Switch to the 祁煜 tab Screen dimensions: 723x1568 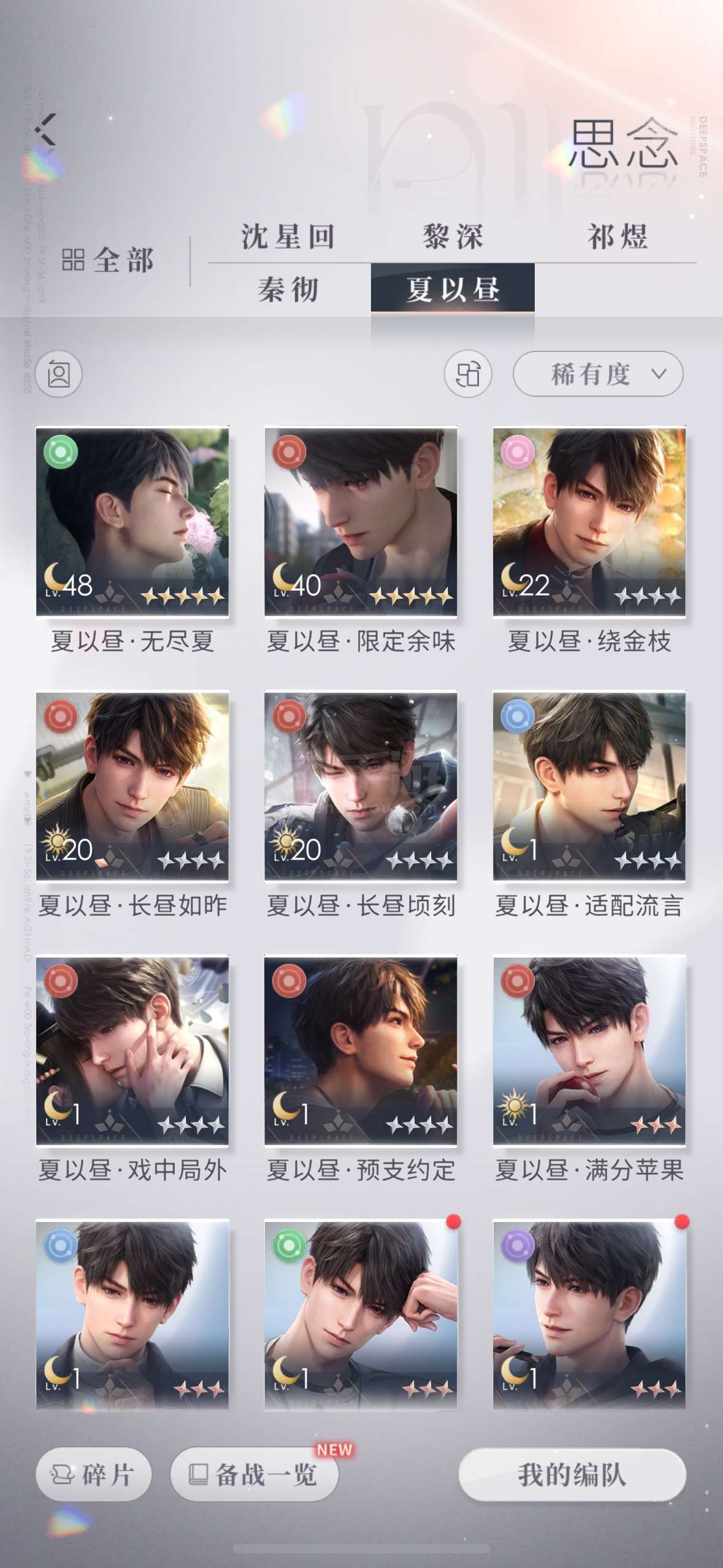[617, 237]
